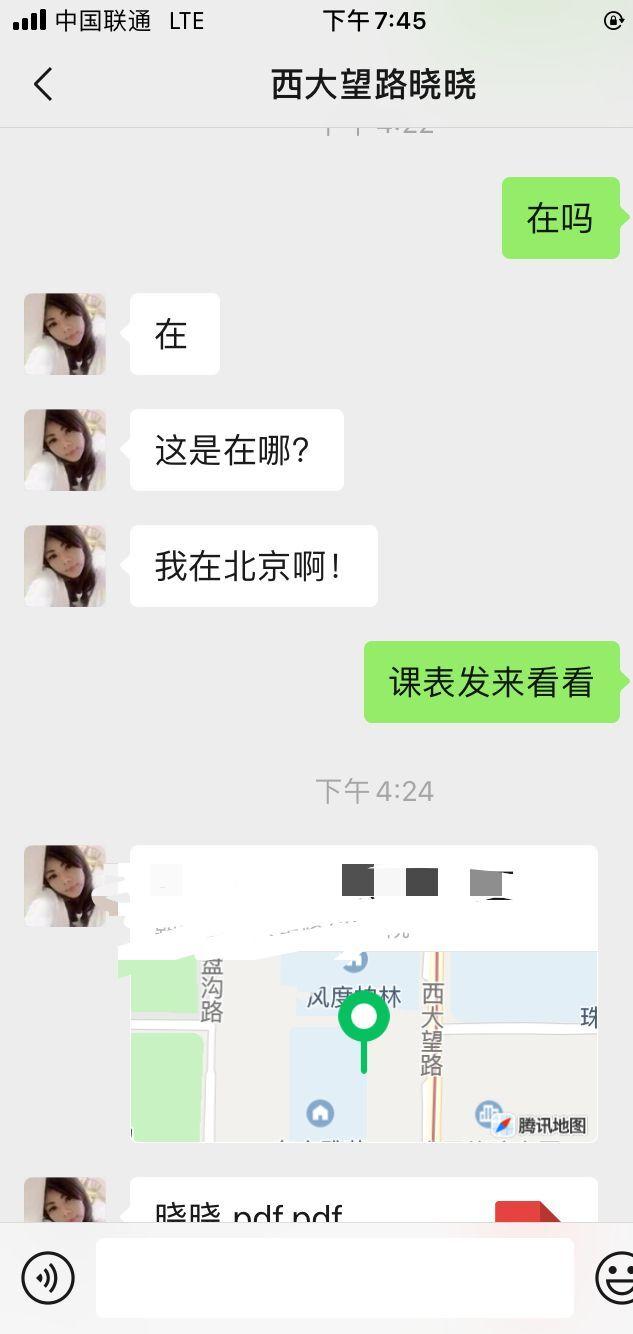The width and height of the screenshot is (633, 1334).
Task: Tap the avatar next to "这是在哪?"
Action: (65, 450)
